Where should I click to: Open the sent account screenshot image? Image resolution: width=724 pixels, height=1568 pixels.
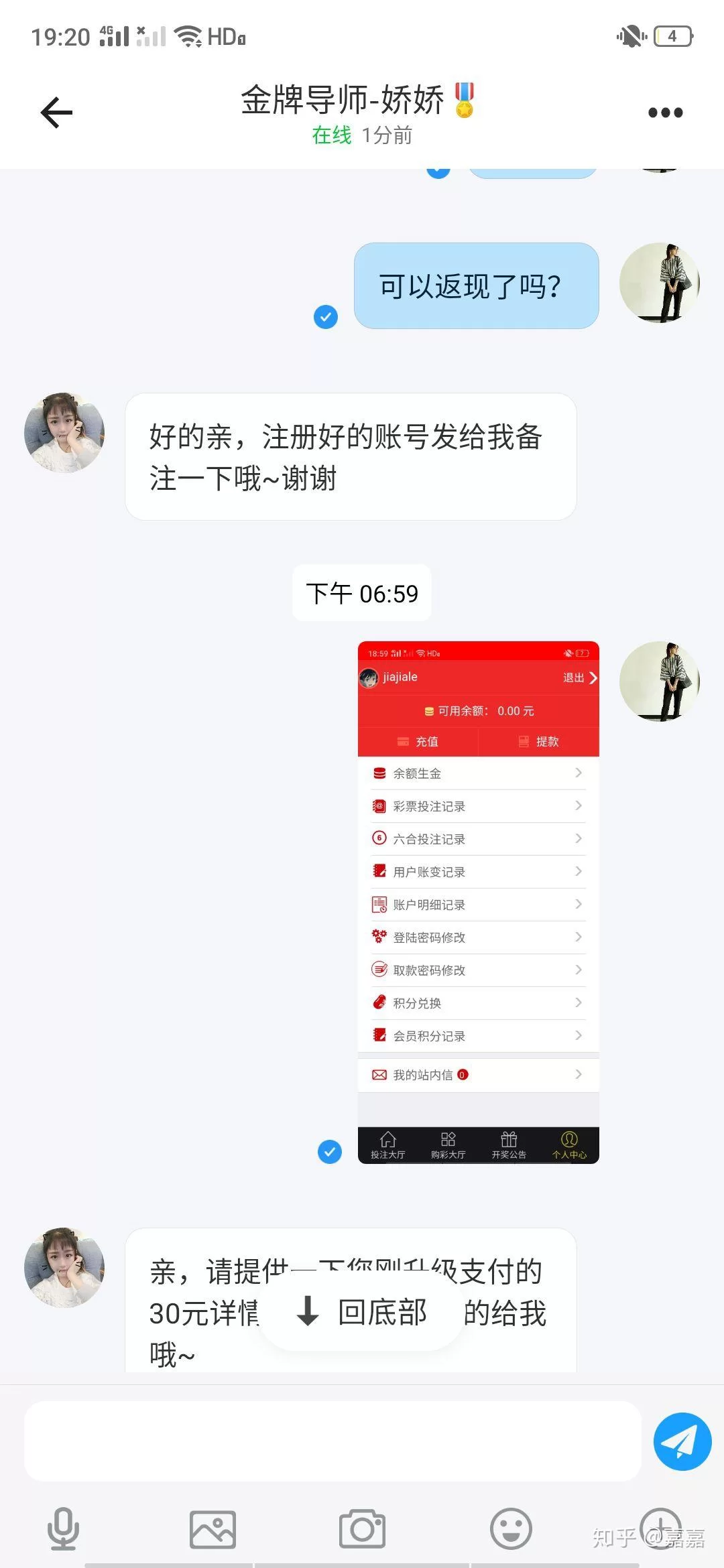[478, 902]
